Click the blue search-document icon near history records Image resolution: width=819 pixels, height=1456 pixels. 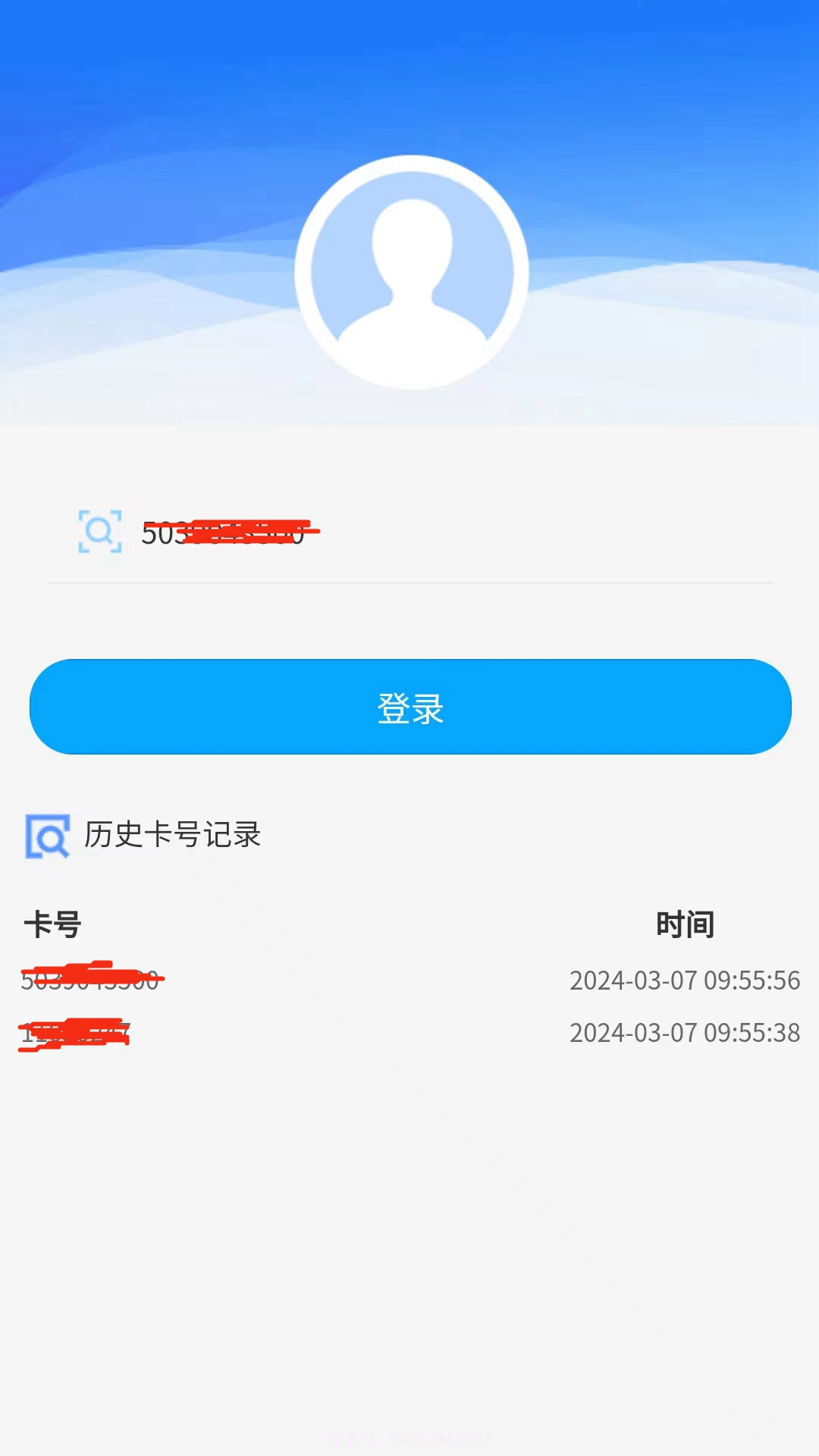click(x=47, y=836)
